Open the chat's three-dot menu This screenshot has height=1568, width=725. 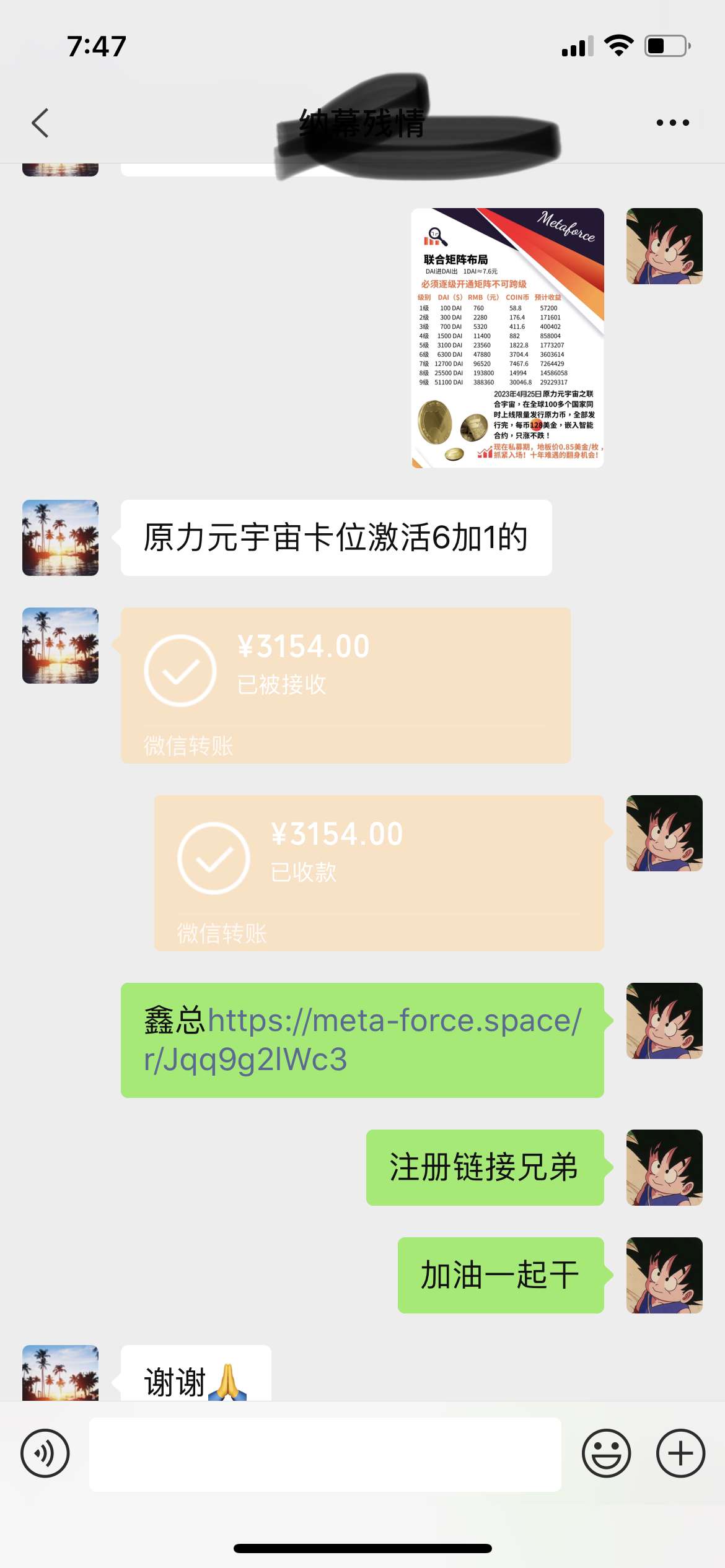coord(672,123)
